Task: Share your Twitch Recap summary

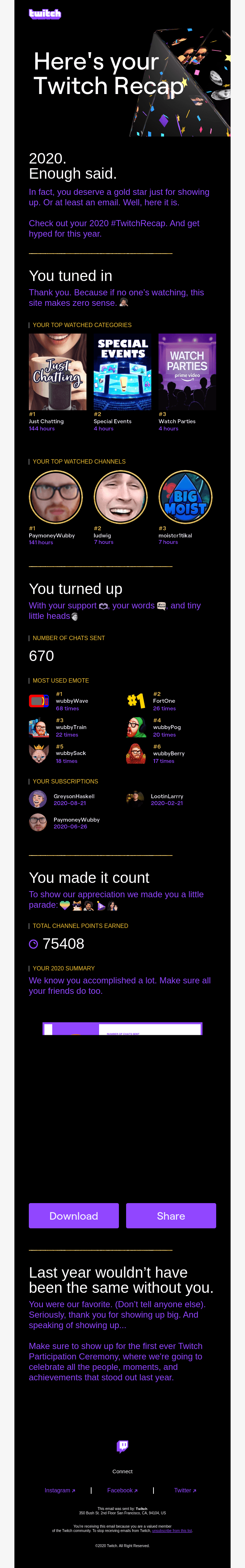Action: click(x=171, y=1216)
